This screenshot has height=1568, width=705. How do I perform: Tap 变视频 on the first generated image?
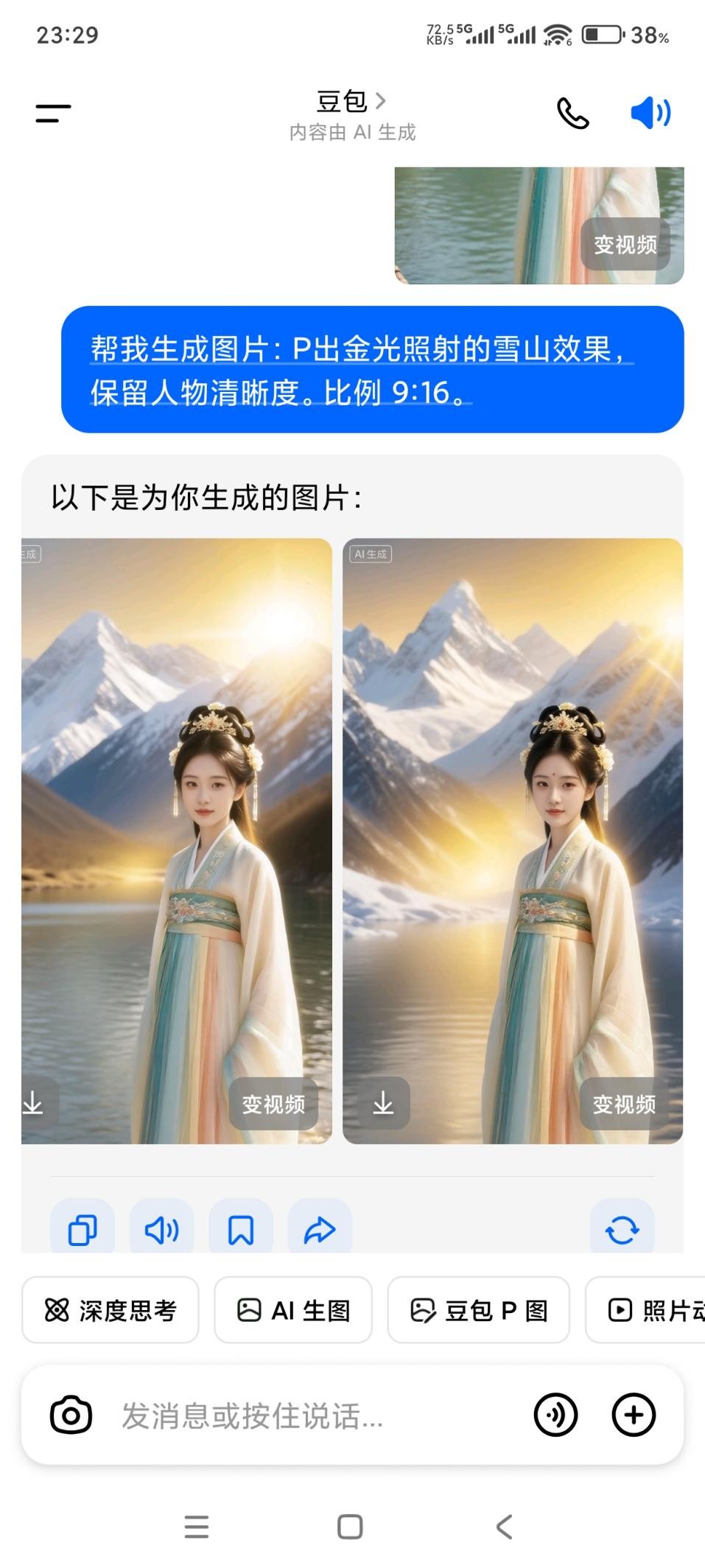click(273, 1104)
